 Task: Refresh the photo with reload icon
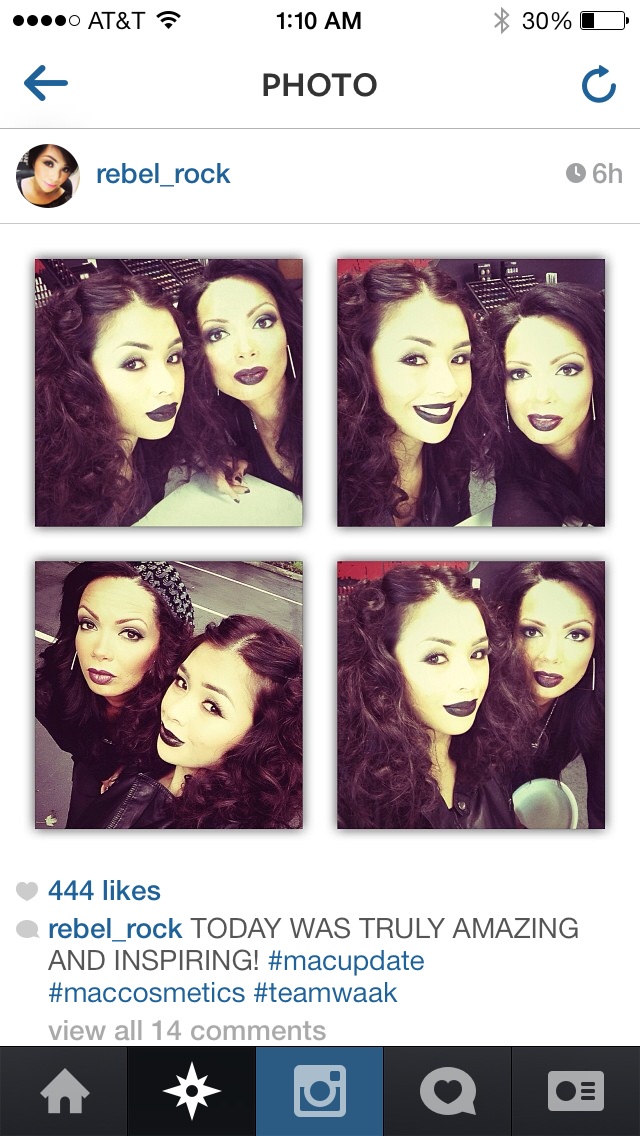tap(599, 85)
